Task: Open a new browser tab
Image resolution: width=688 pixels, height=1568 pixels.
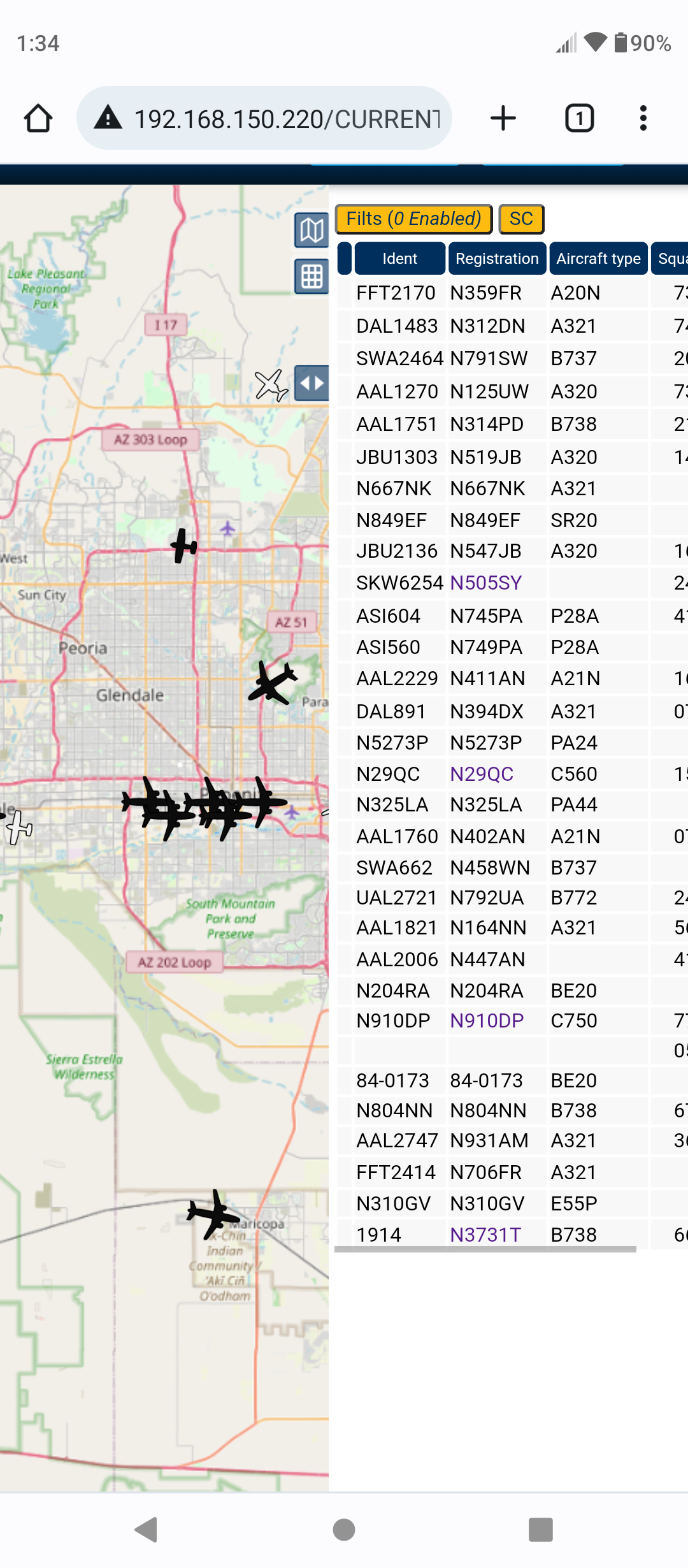Action: 503,119
